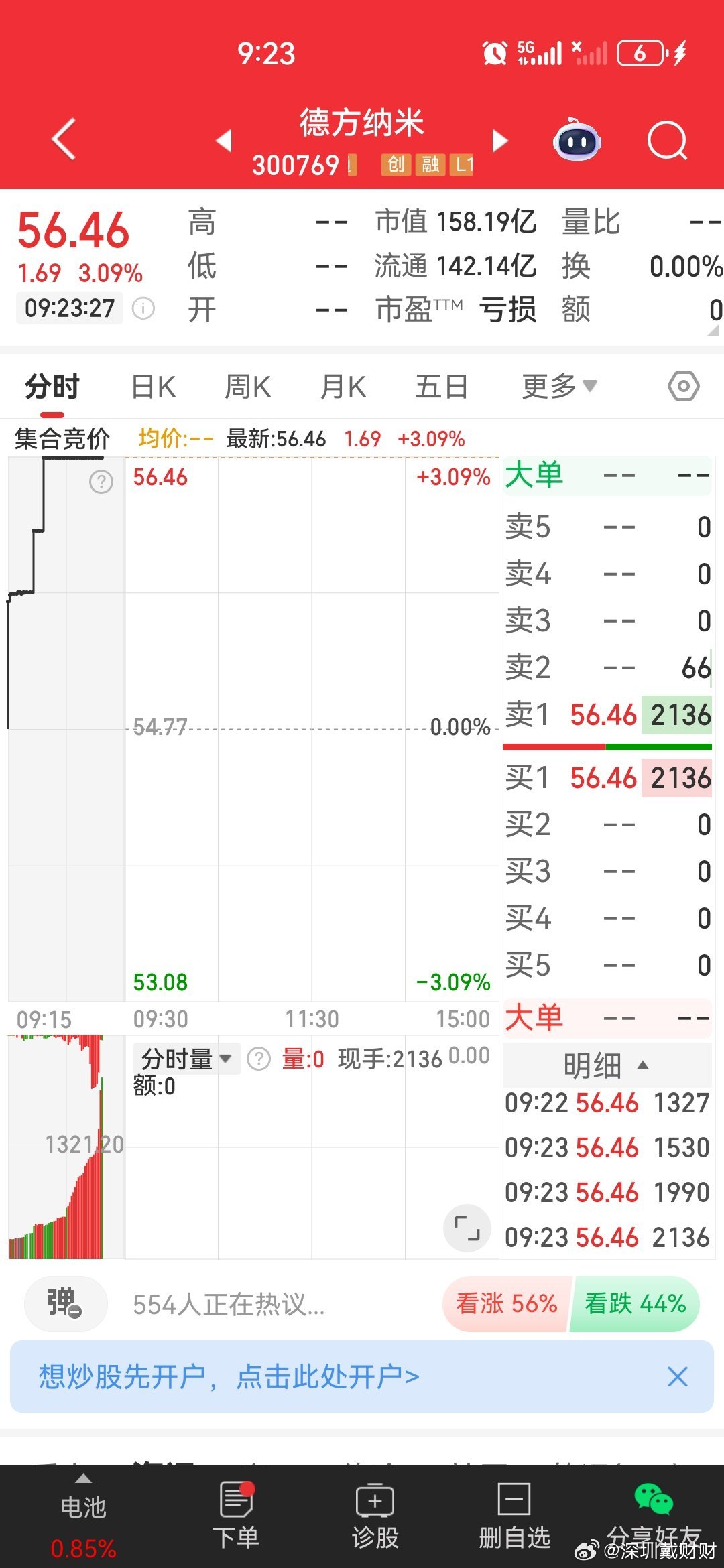
Task: Open the 分时量 volume indicator dropdown
Action: coord(184,1059)
